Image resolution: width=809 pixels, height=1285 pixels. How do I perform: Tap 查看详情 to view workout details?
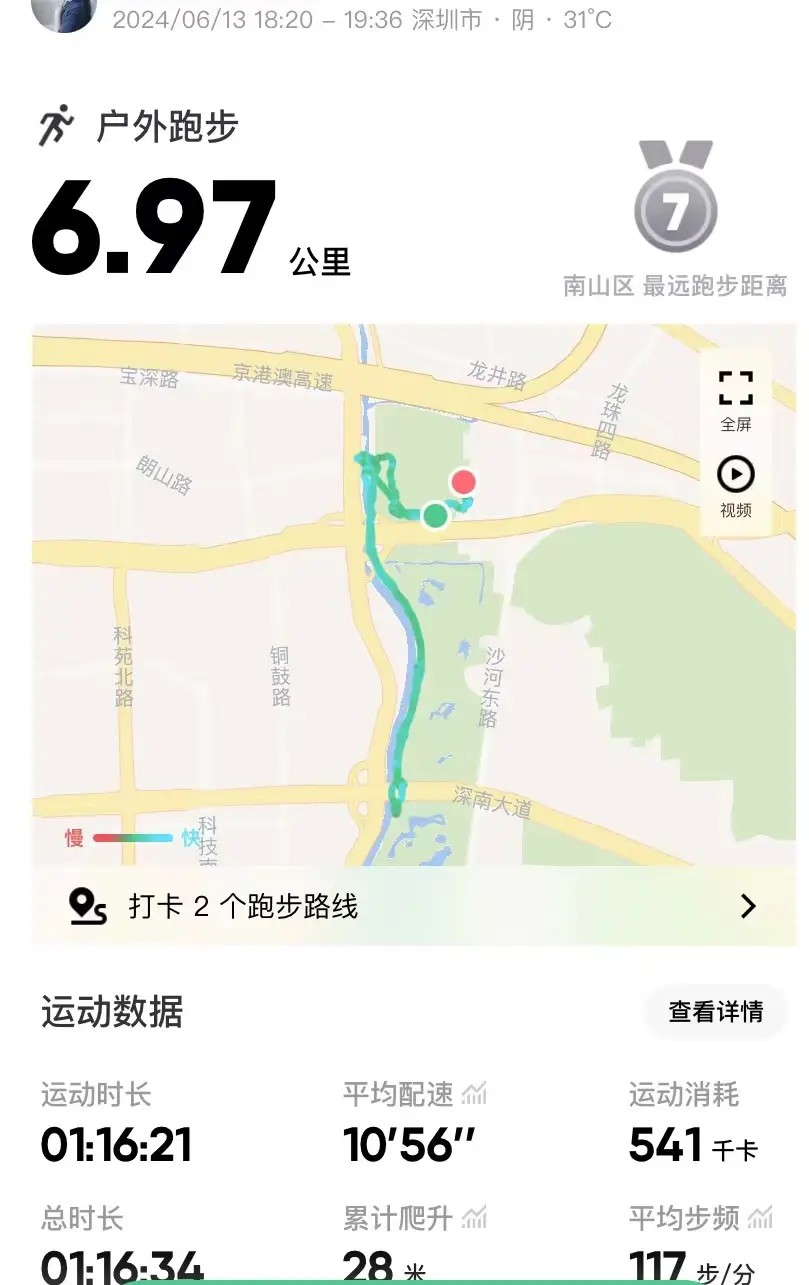(715, 1011)
